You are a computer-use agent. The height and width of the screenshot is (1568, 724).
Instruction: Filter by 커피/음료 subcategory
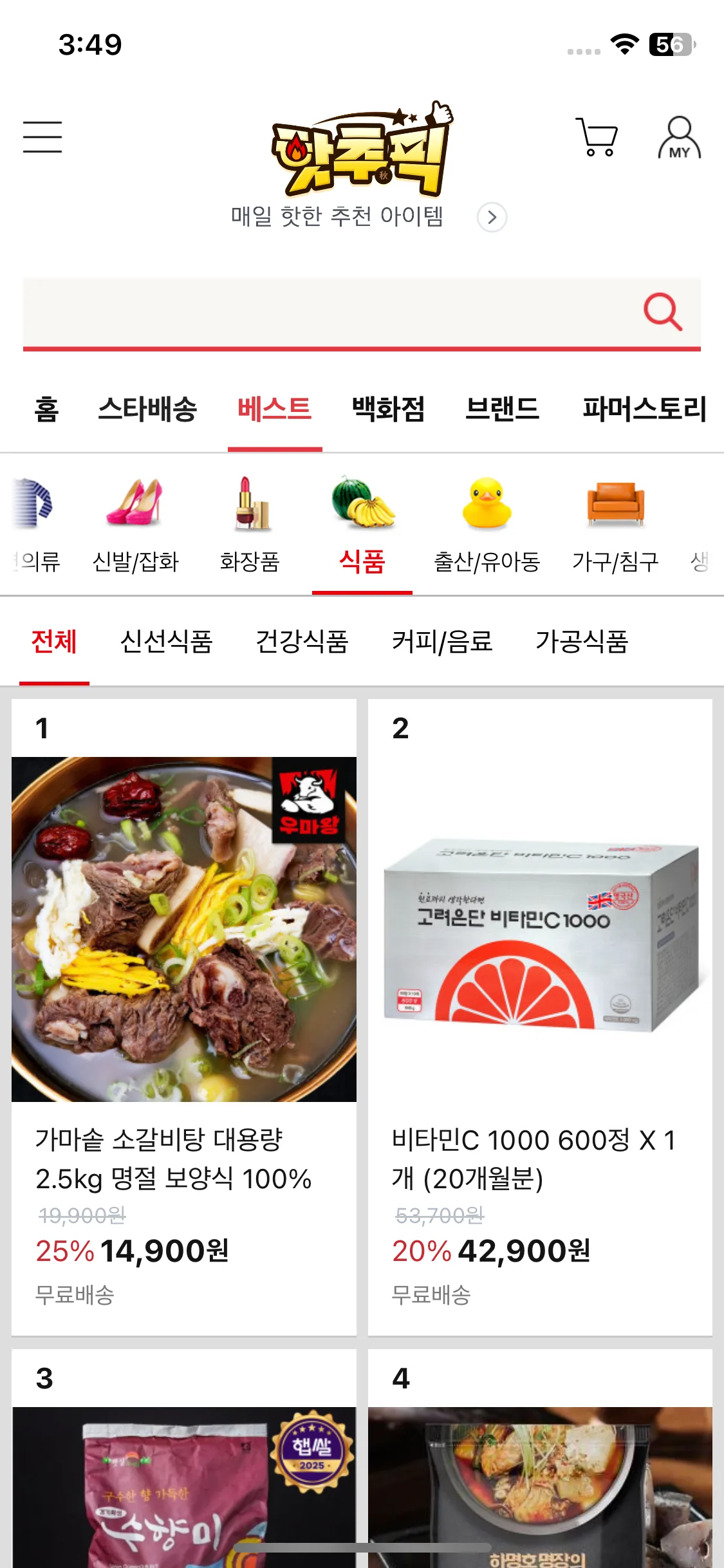(442, 641)
